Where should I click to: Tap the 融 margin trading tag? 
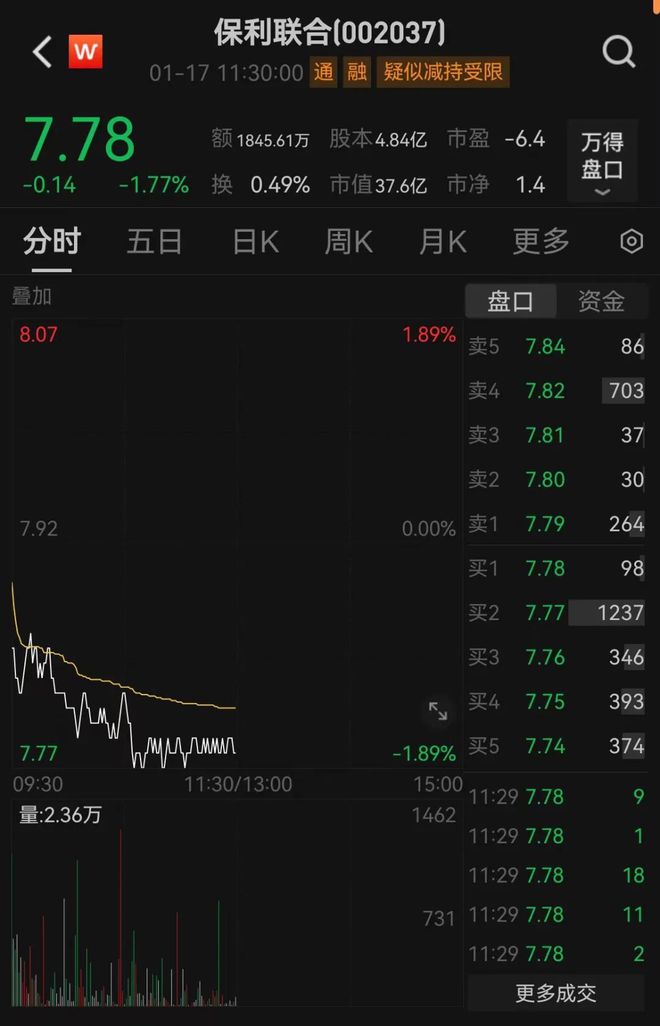(357, 72)
